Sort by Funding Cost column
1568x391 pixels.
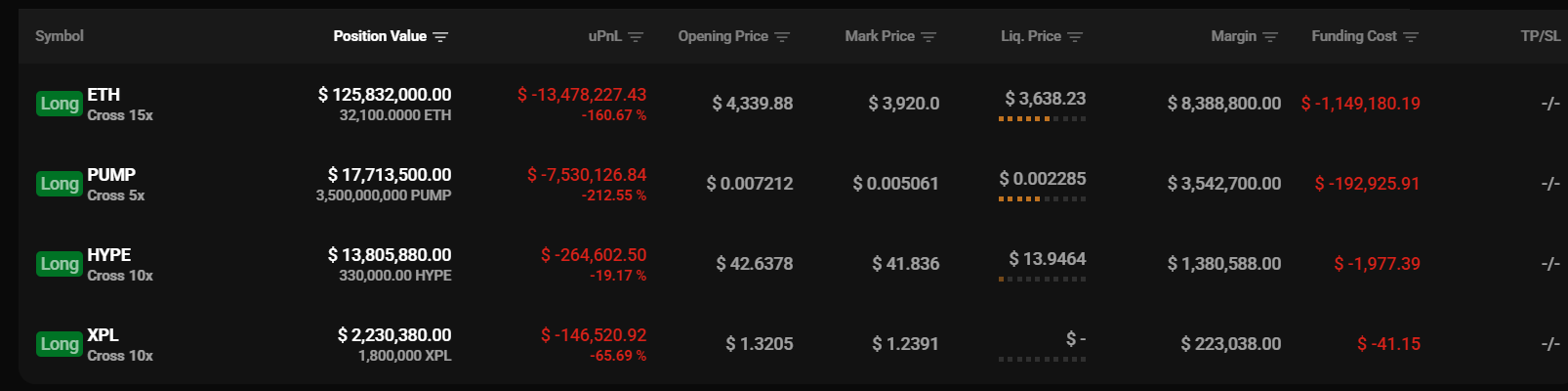1411,37
